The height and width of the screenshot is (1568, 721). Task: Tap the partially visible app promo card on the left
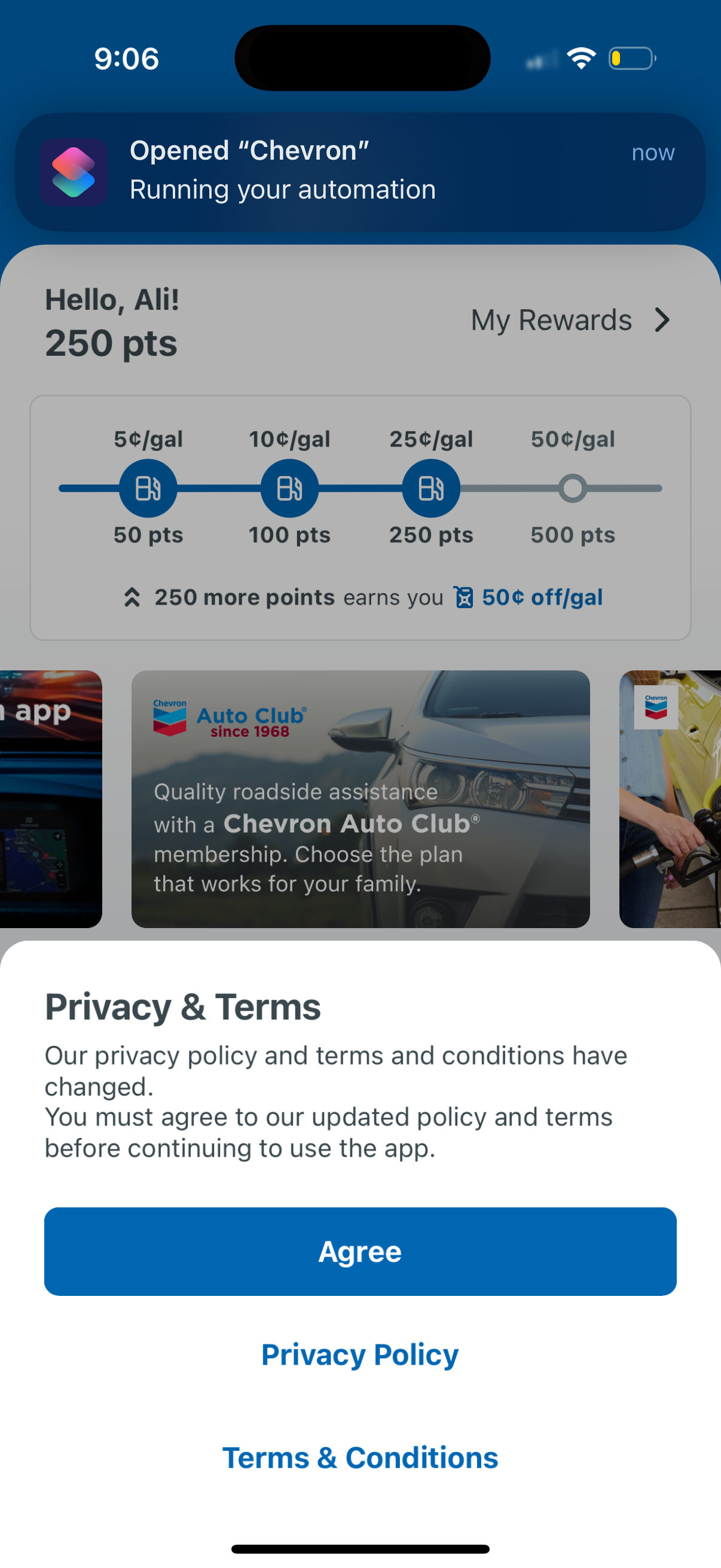coord(48,798)
